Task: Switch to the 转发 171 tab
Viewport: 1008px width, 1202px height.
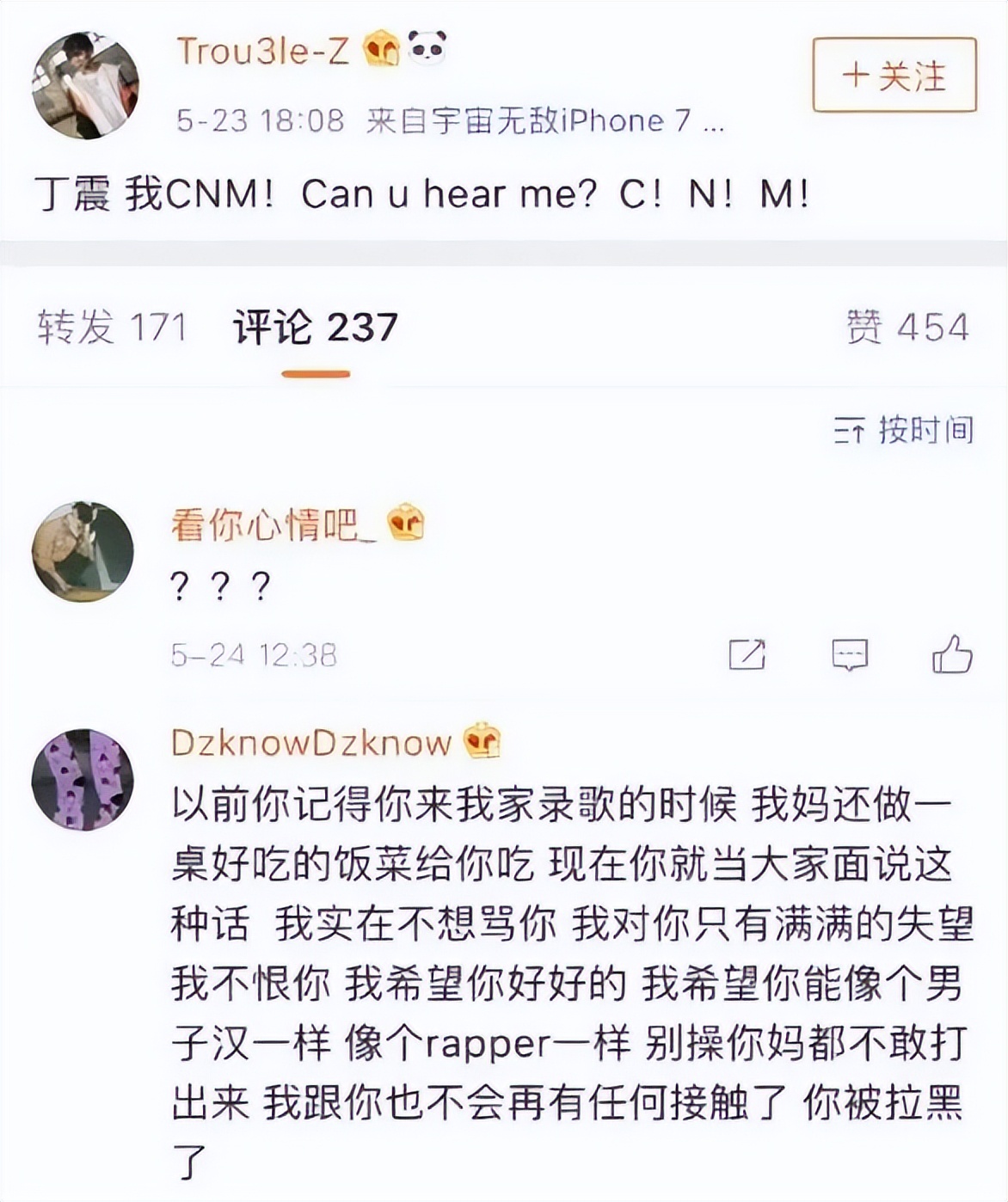Action: (112, 328)
